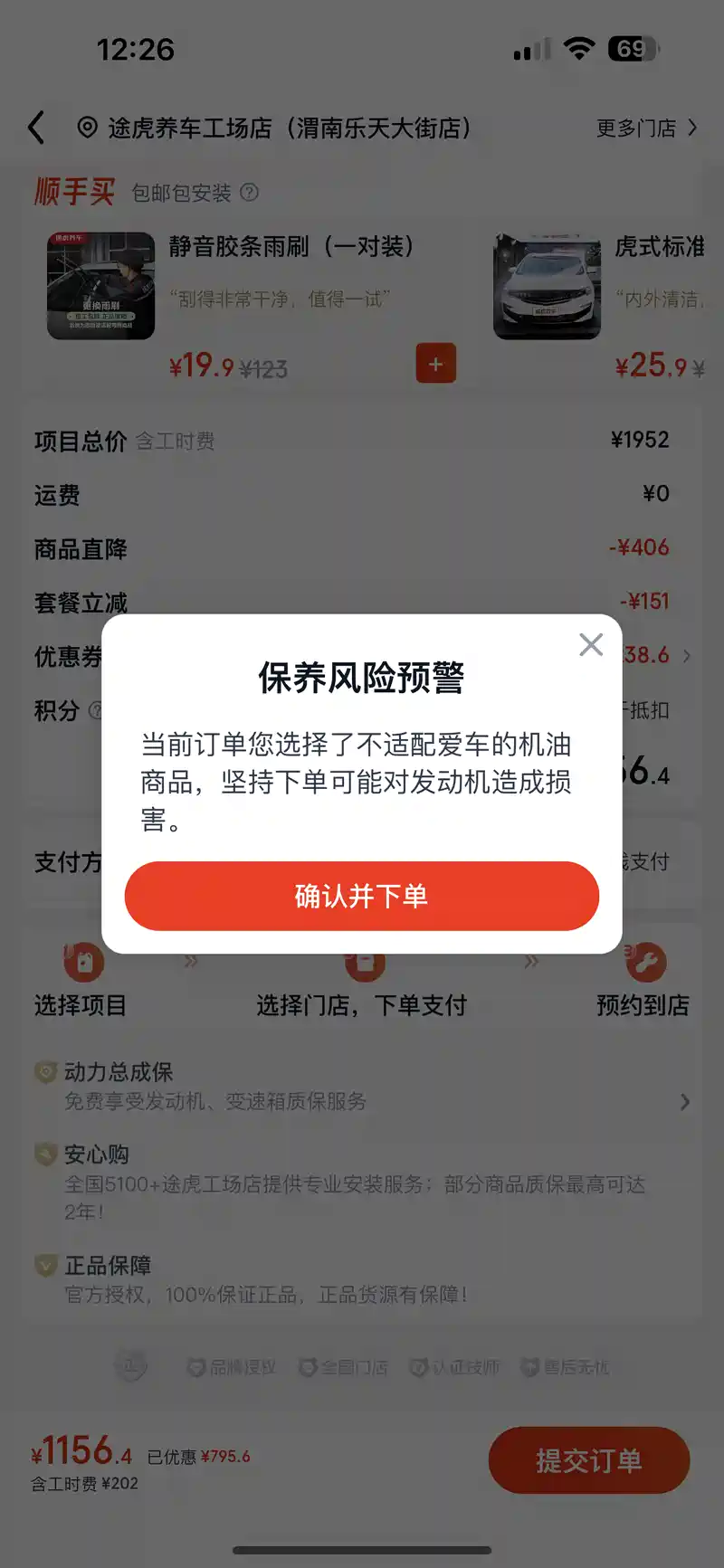The width and height of the screenshot is (724, 1568).
Task: Add 静音胶条雨刷 with the plus button
Action: tap(435, 364)
